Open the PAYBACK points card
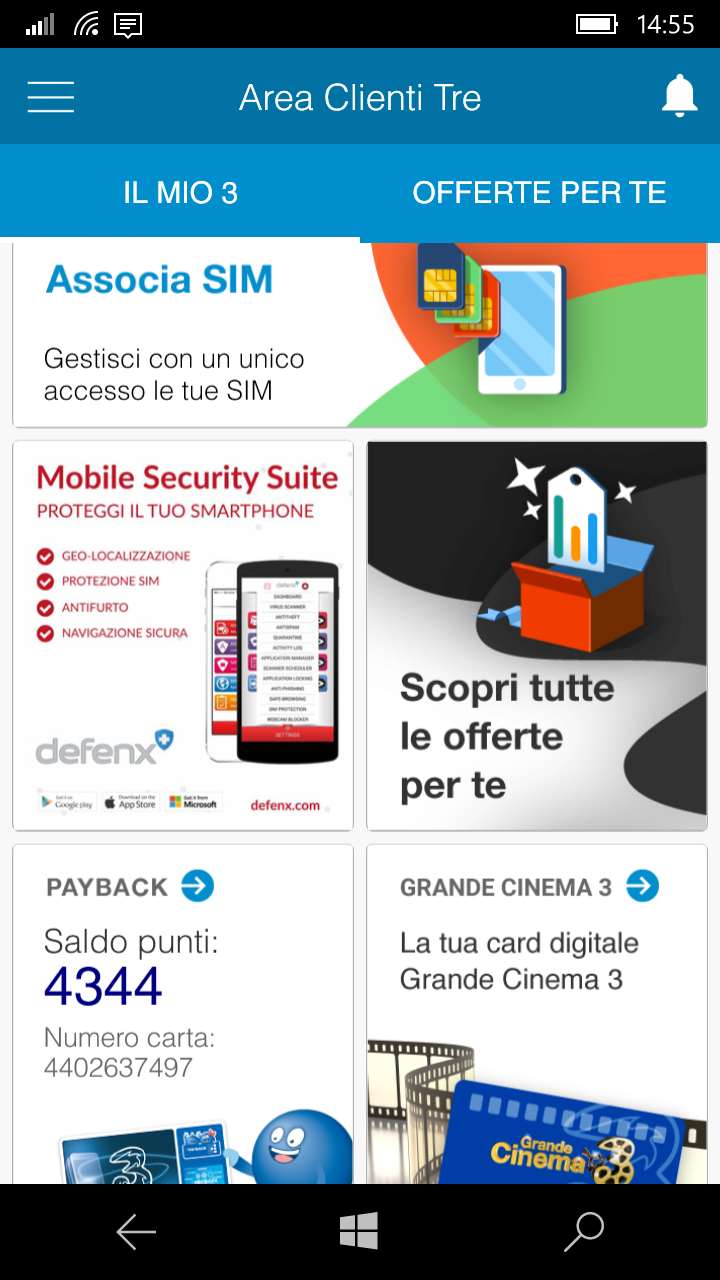The width and height of the screenshot is (720, 1280). (183, 1014)
